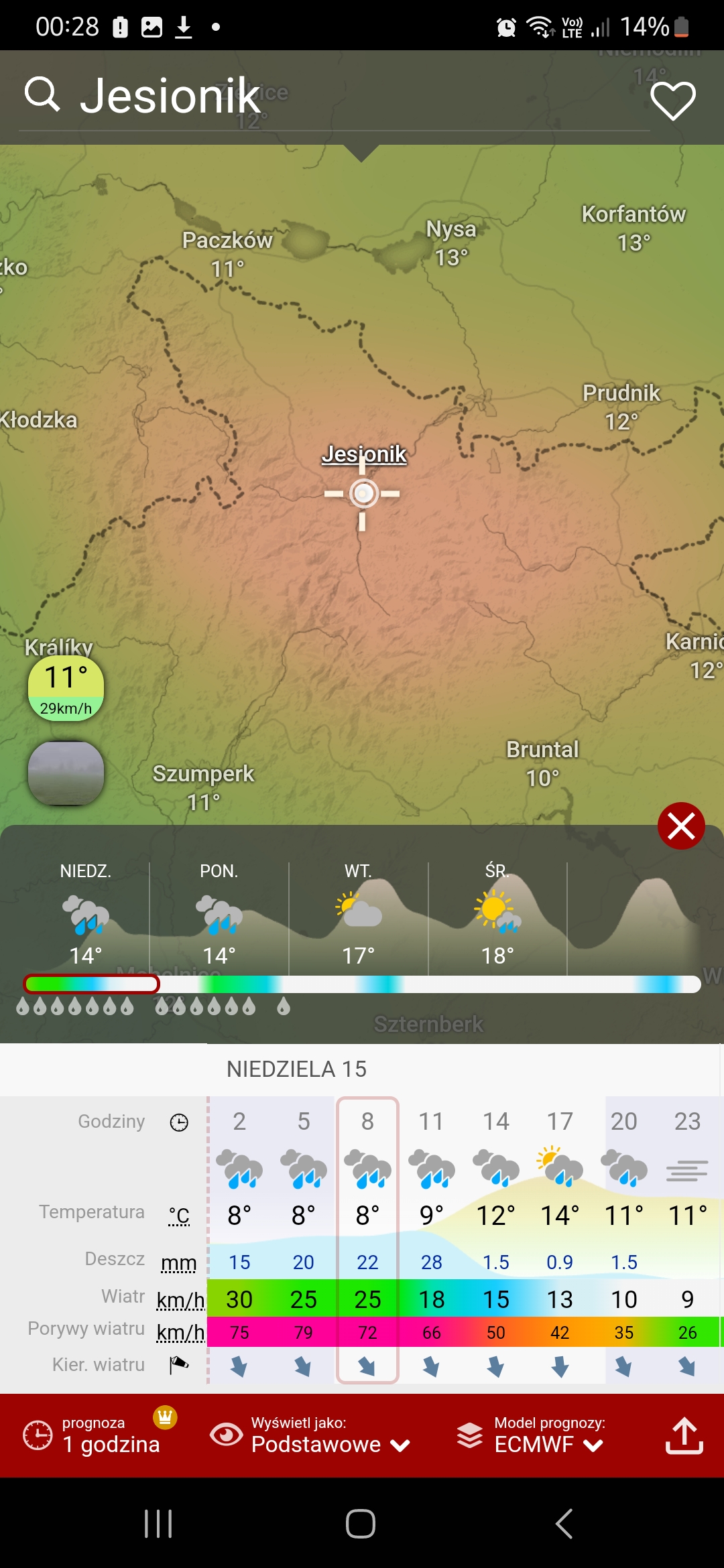The image size is (724, 1568).
Task: Open the Jesionik location search field
Action: (x=168, y=96)
